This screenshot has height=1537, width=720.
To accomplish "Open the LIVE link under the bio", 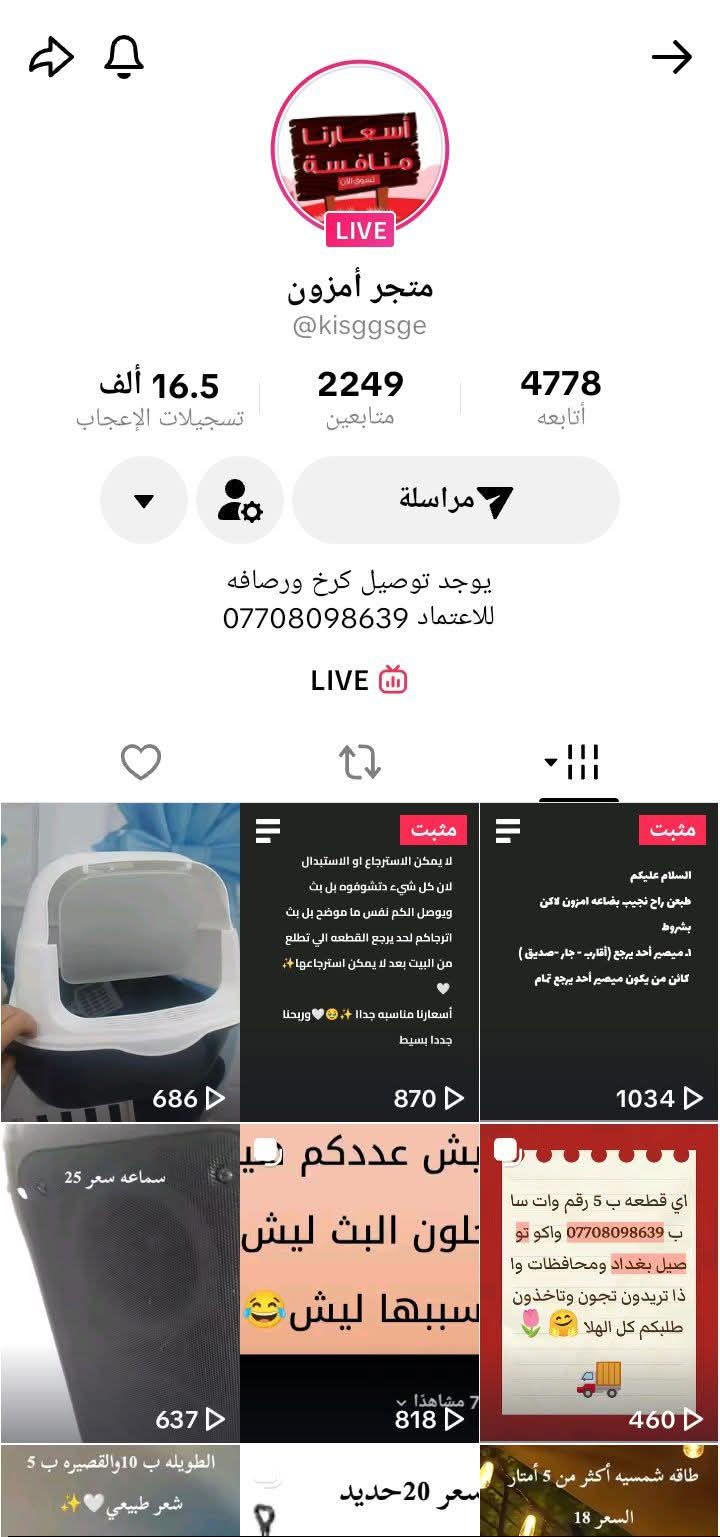I will point(359,681).
